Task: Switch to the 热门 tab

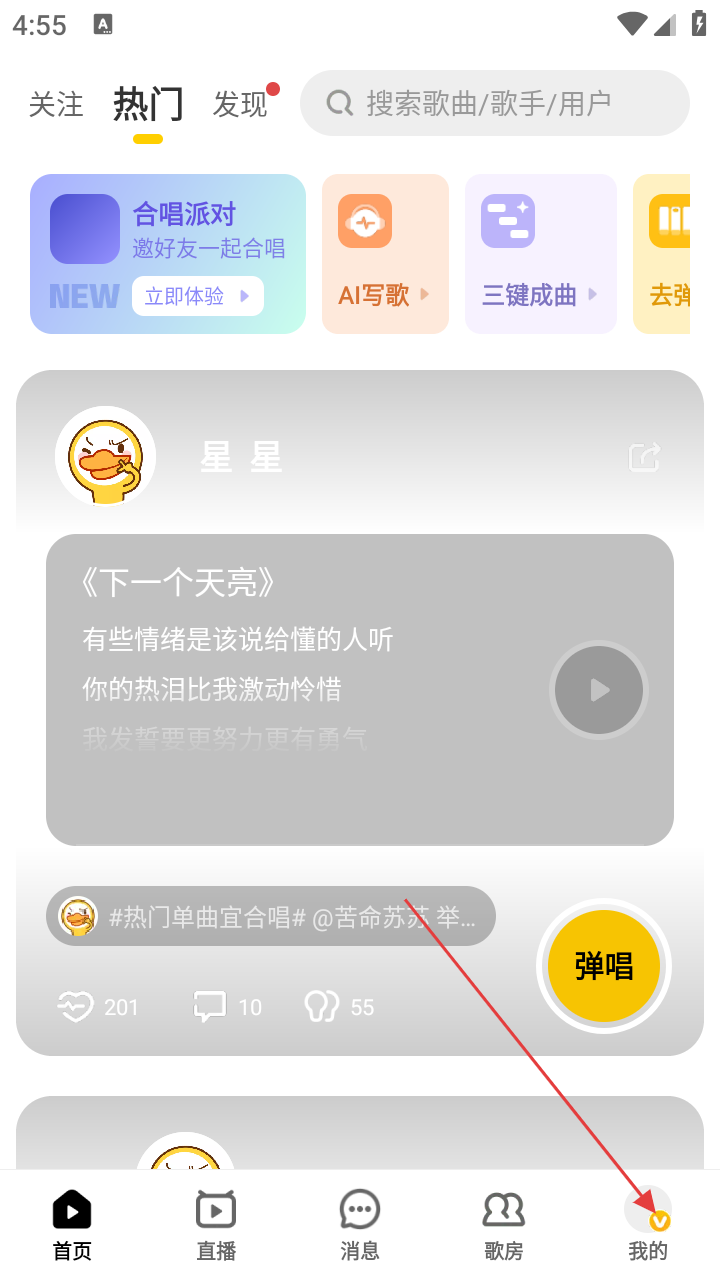Action: click(x=148, y=104)
